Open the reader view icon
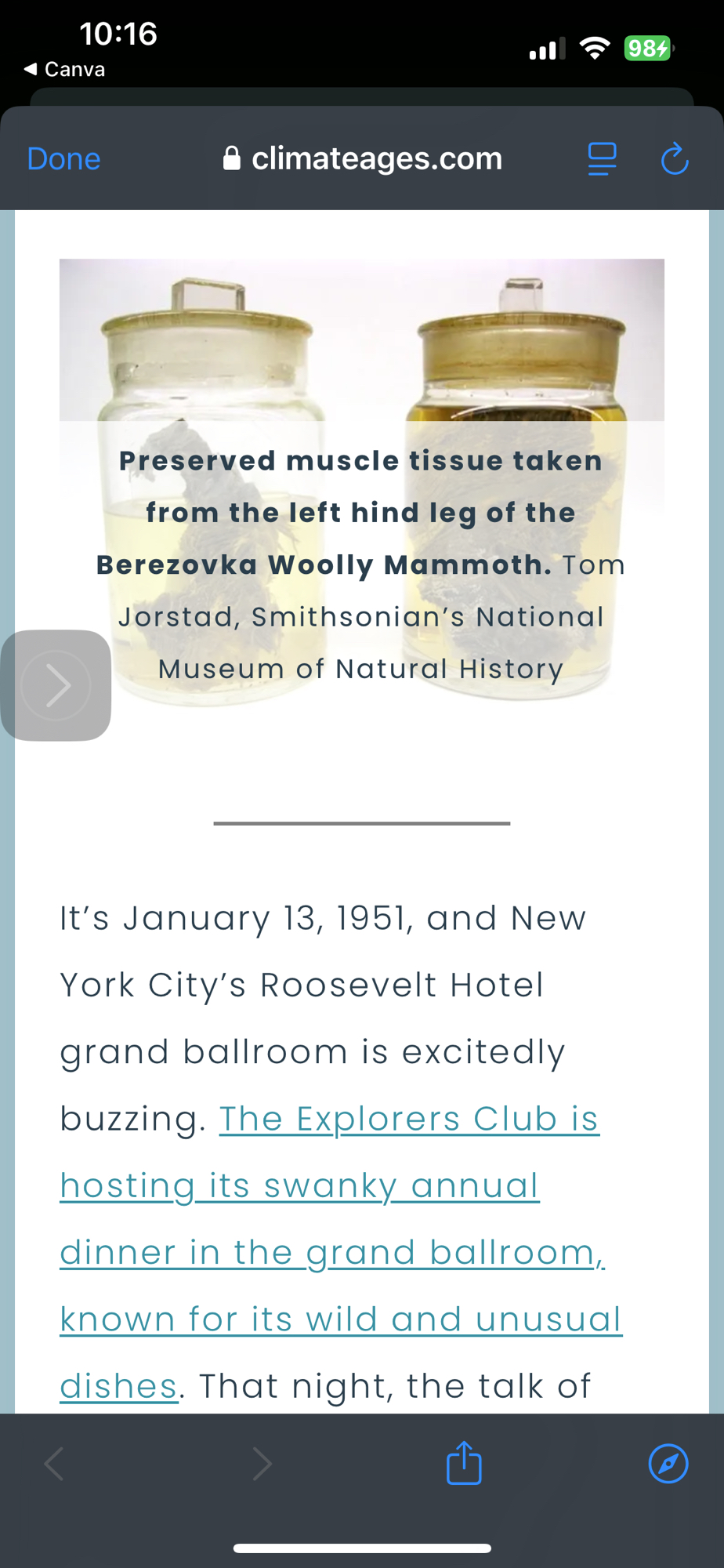The height and width of the screenshot is (1568, 724). [x=602, y=159]
